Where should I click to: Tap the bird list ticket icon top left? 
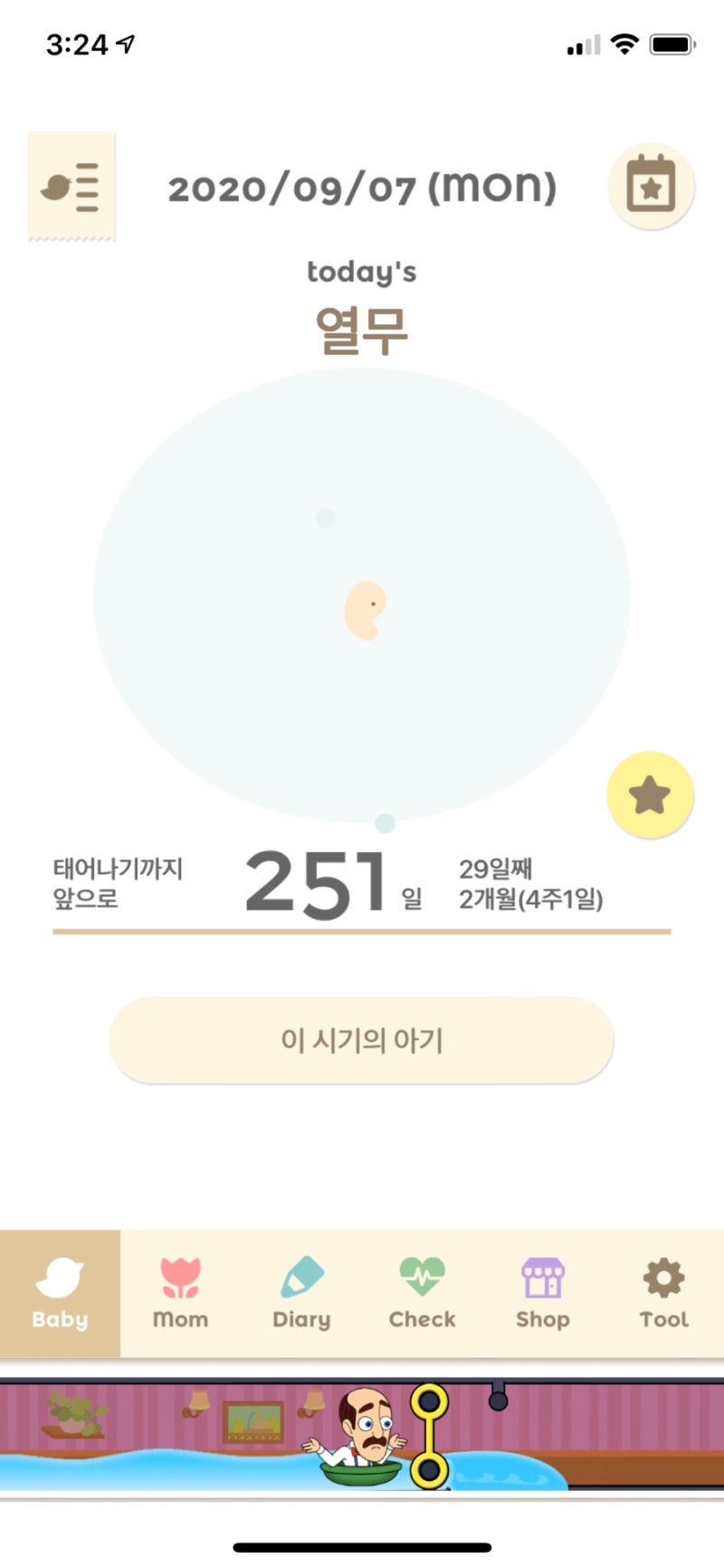coord(72,187)
